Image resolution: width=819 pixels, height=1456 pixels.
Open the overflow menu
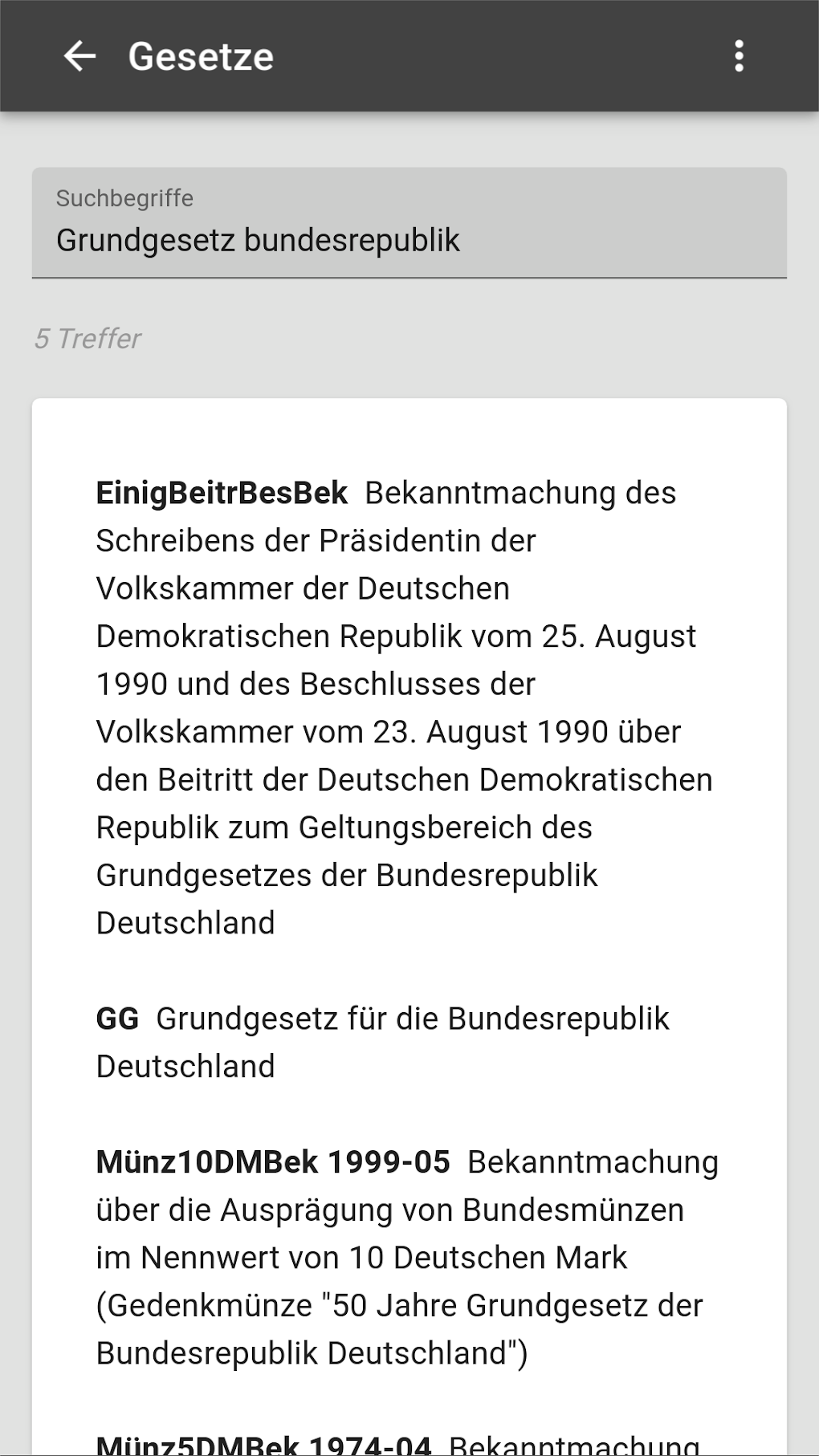739,56
